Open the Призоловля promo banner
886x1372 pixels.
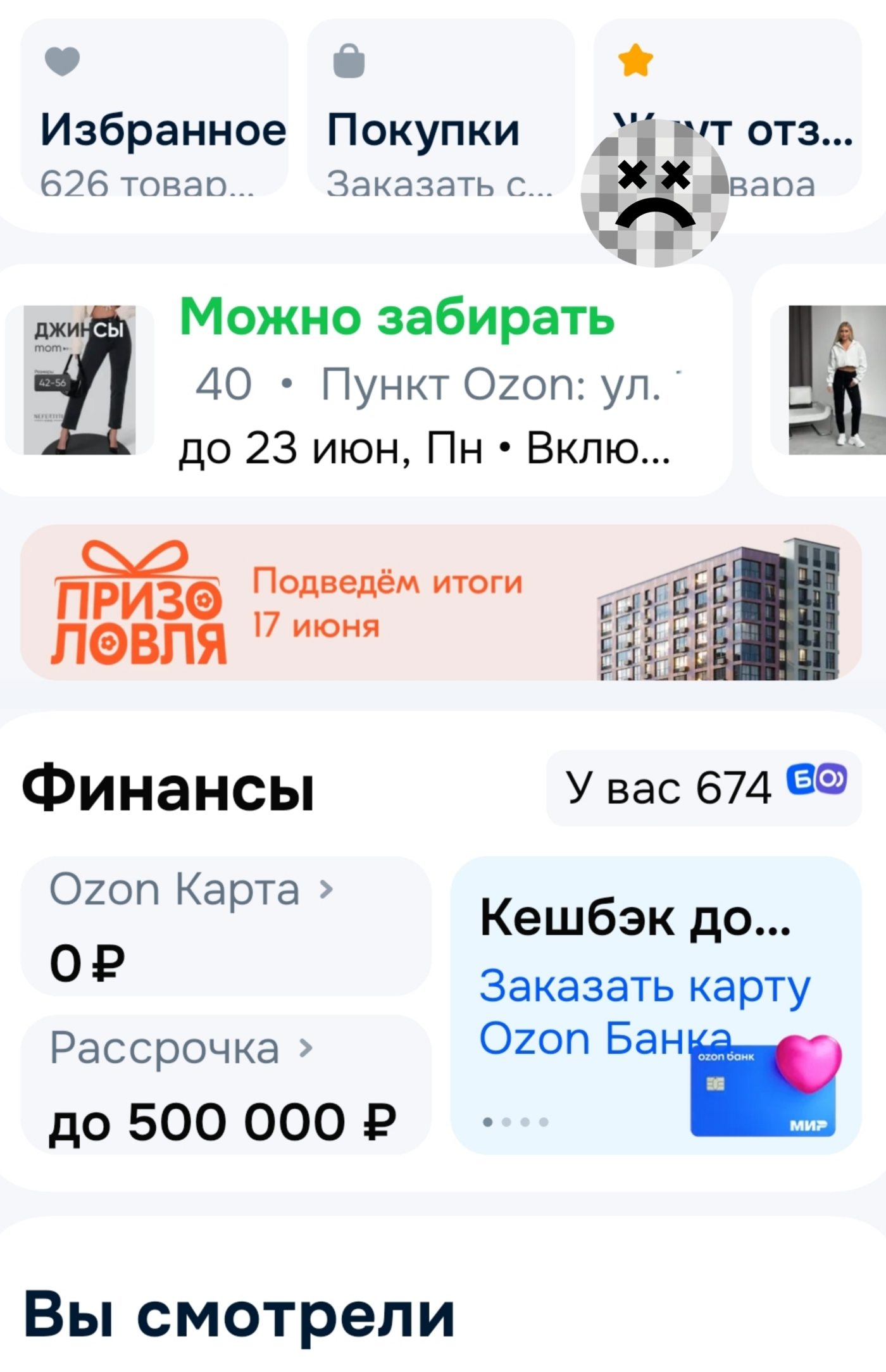tap(440, 602)
